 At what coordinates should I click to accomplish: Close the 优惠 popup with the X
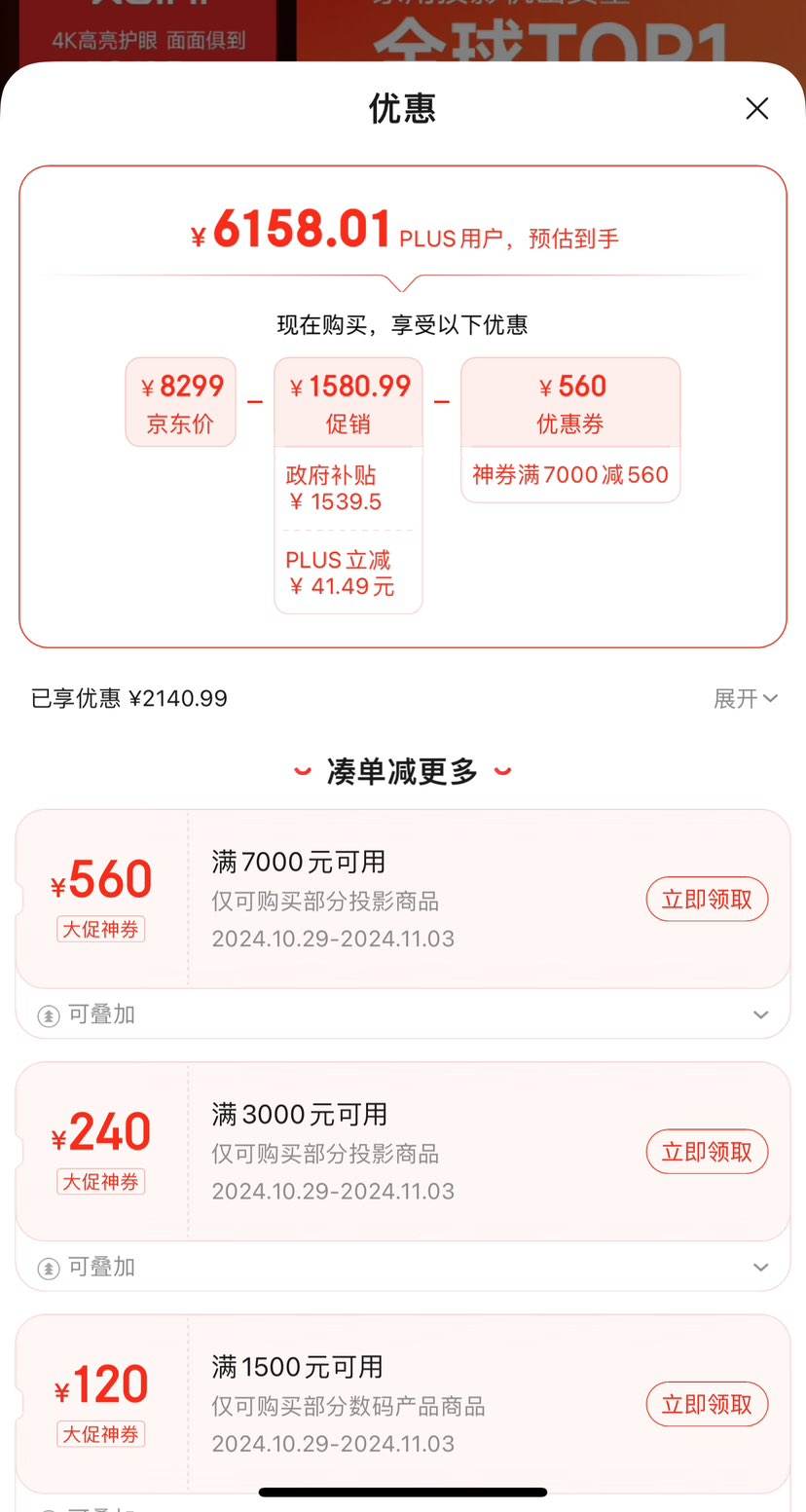coord(757,108)
